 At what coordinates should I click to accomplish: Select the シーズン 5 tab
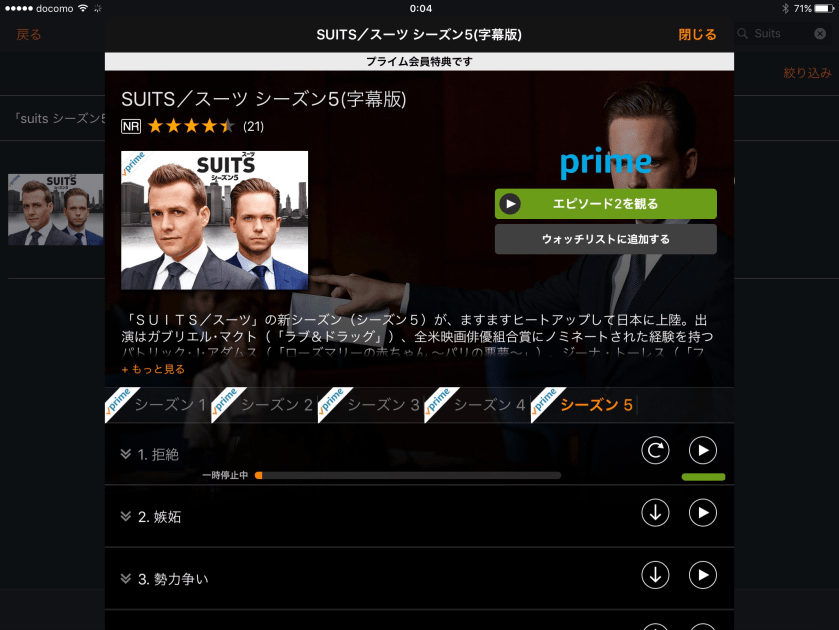coord(596,405)
